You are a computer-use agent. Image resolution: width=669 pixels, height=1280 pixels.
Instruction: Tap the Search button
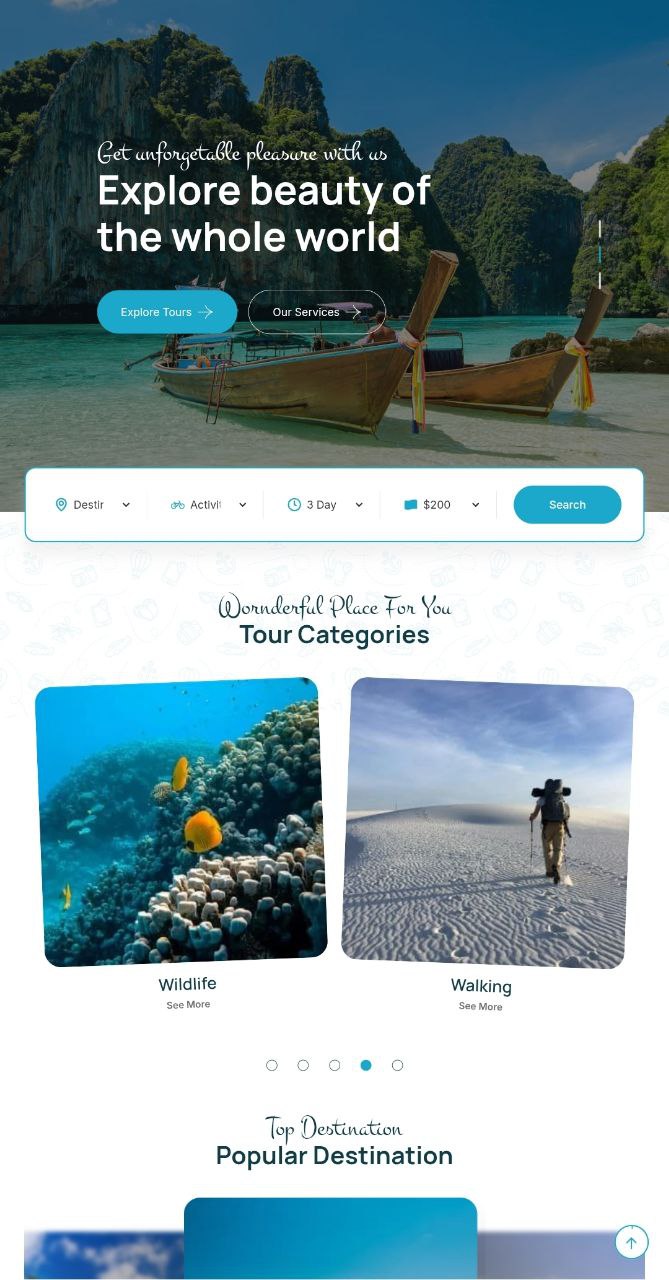coord(567,505)
